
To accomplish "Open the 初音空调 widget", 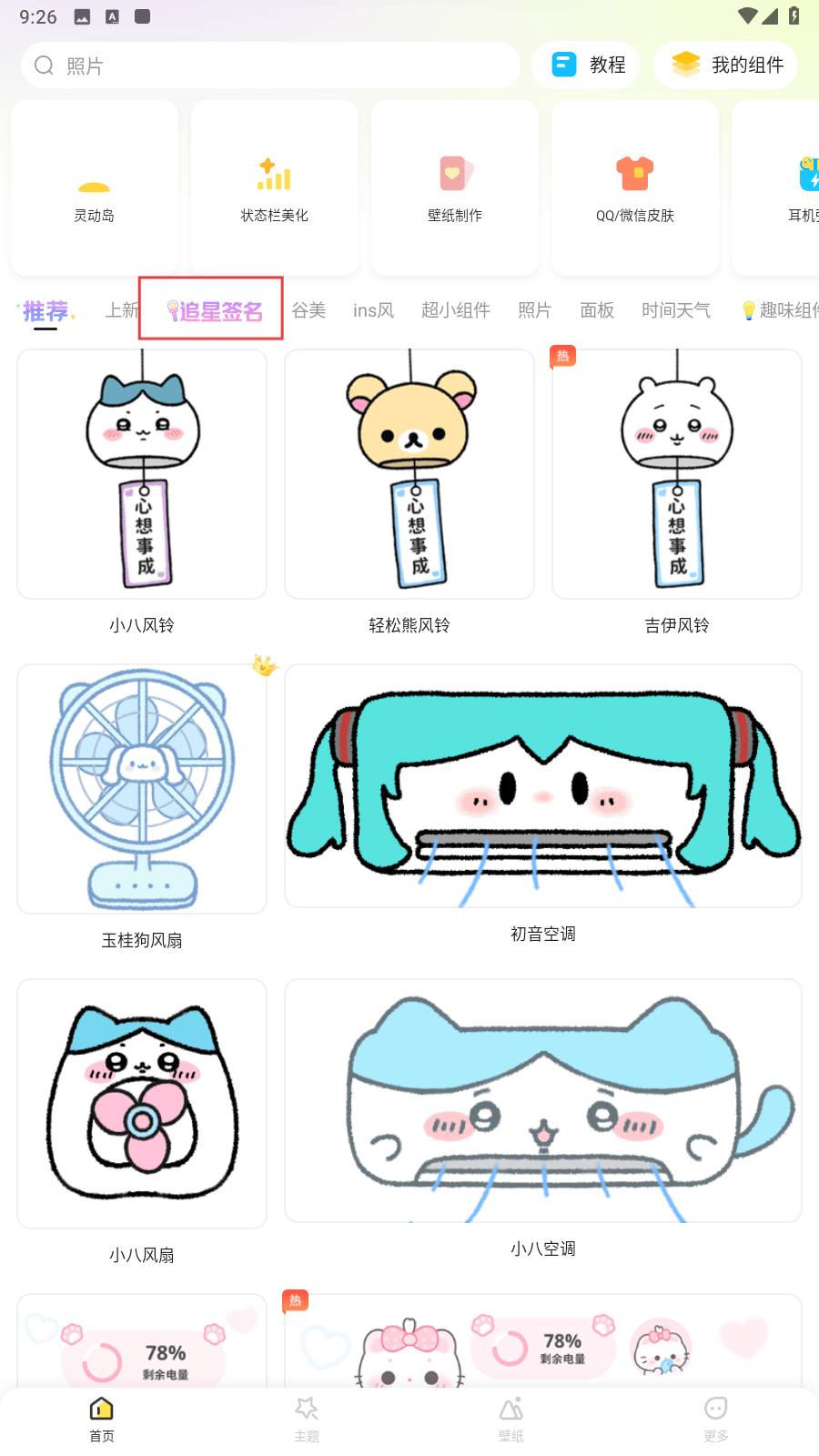I will (x=543, y=786).
